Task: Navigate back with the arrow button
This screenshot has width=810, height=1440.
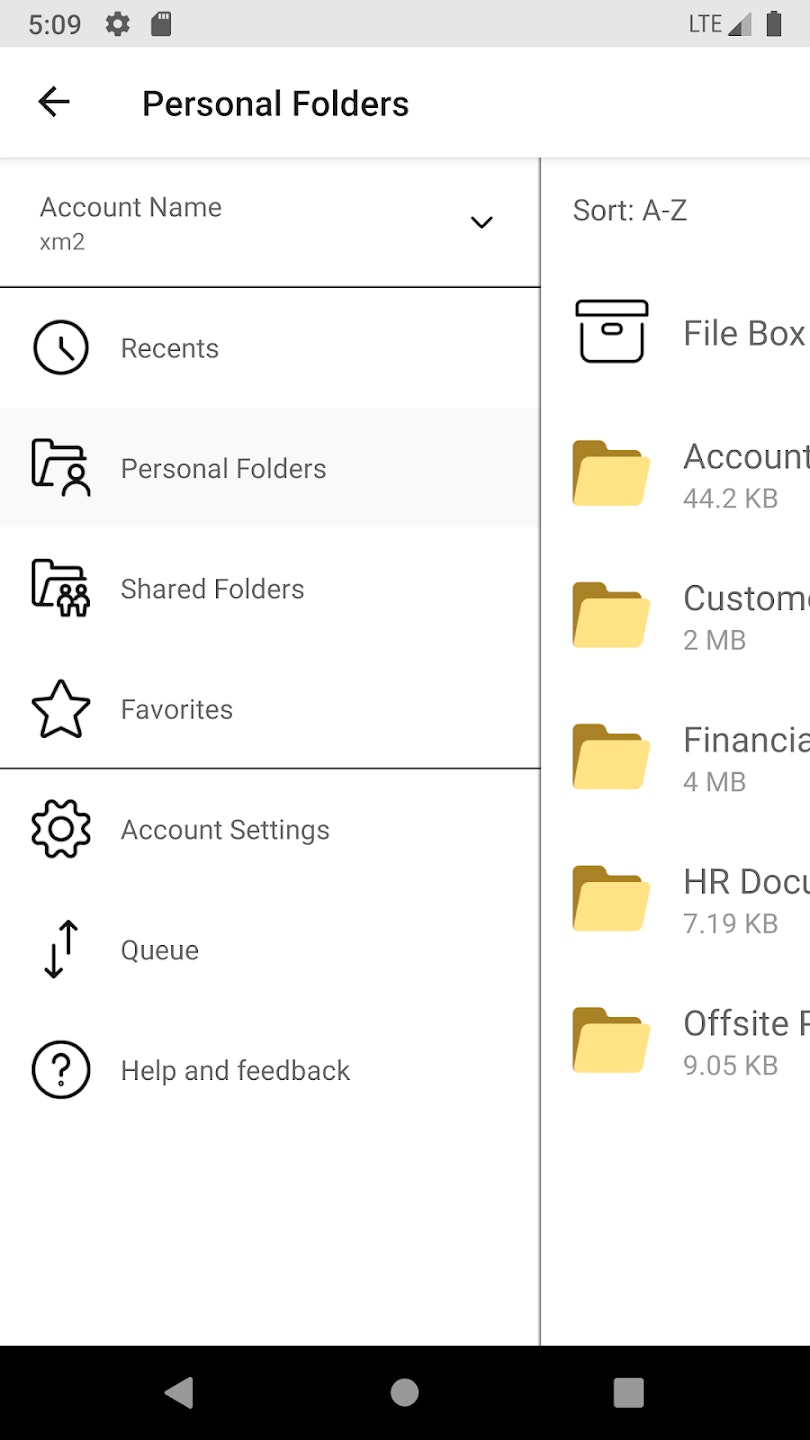Action: click(x=53, y=102)
